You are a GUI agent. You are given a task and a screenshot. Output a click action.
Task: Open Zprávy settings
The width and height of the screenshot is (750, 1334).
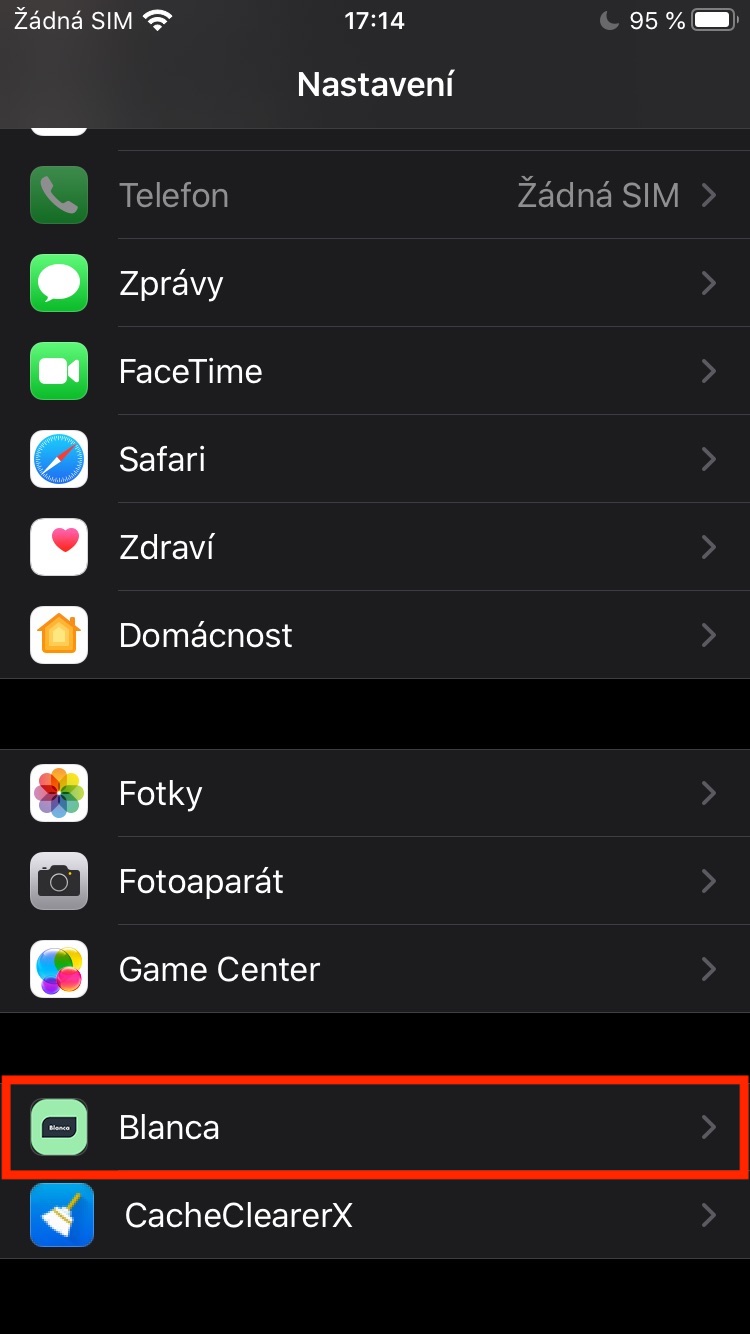click(x=375, y=283)
